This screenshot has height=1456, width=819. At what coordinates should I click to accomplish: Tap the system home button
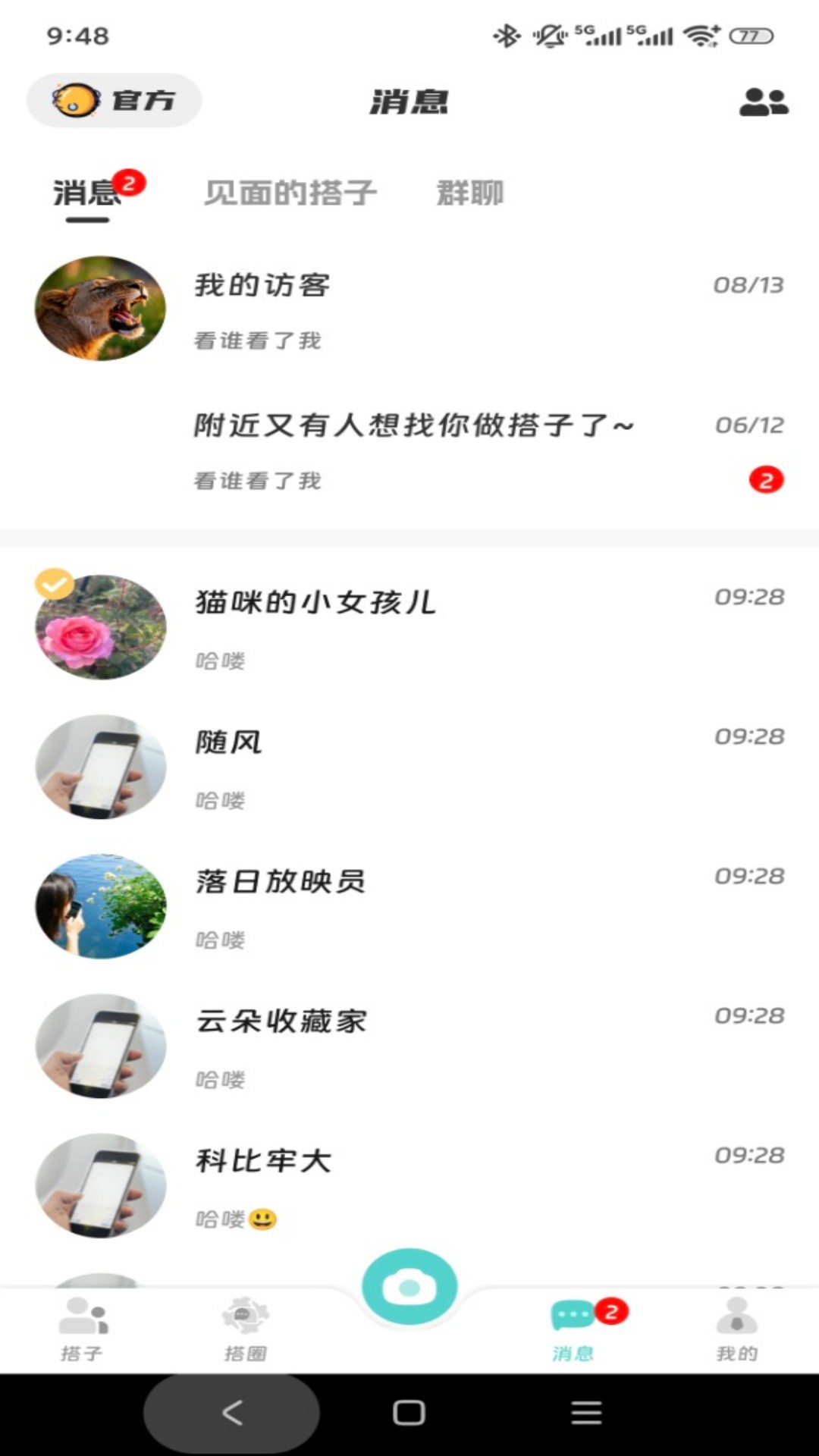409,1413
